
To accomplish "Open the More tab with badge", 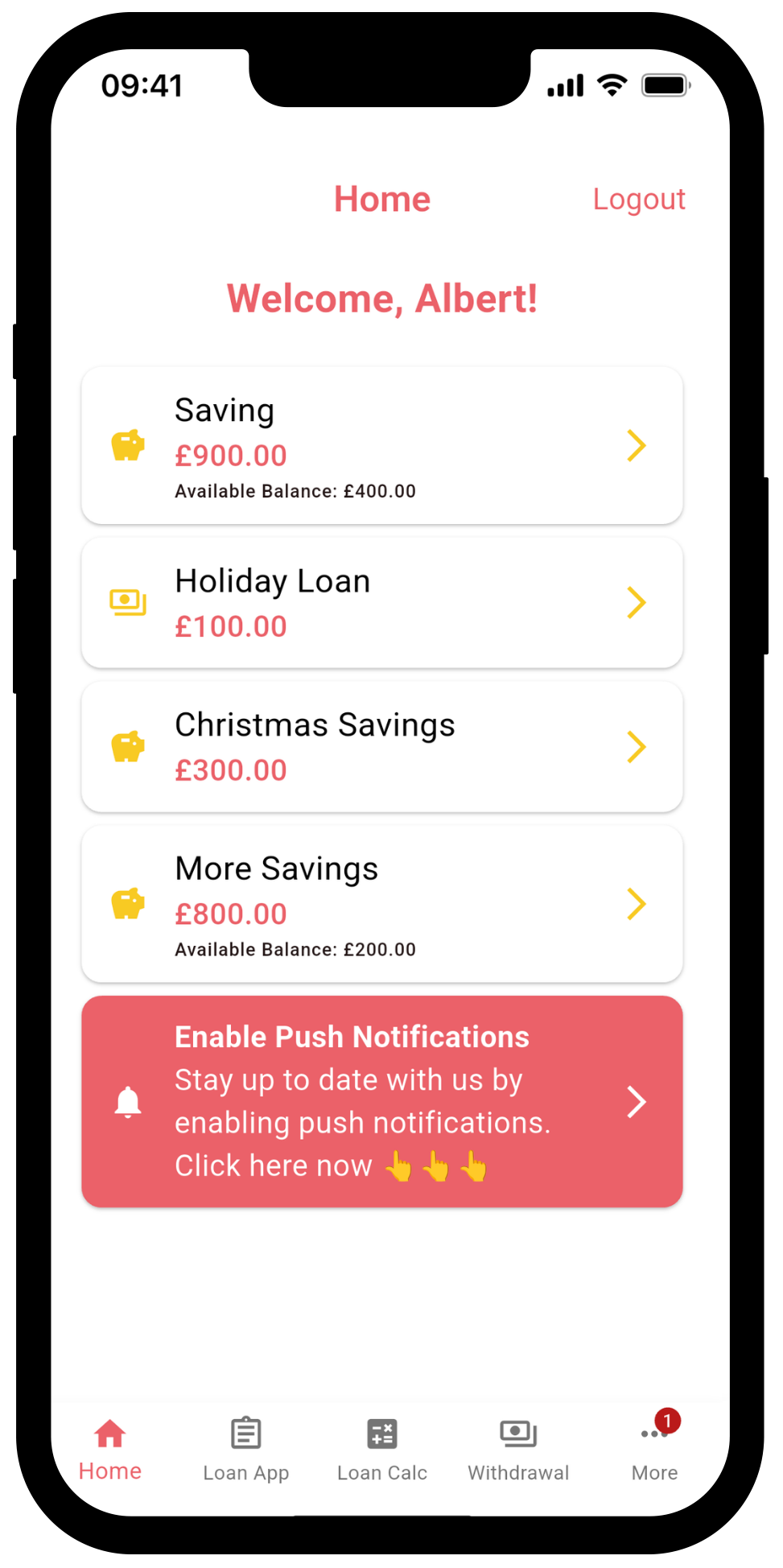I will tap(654, 1449).
